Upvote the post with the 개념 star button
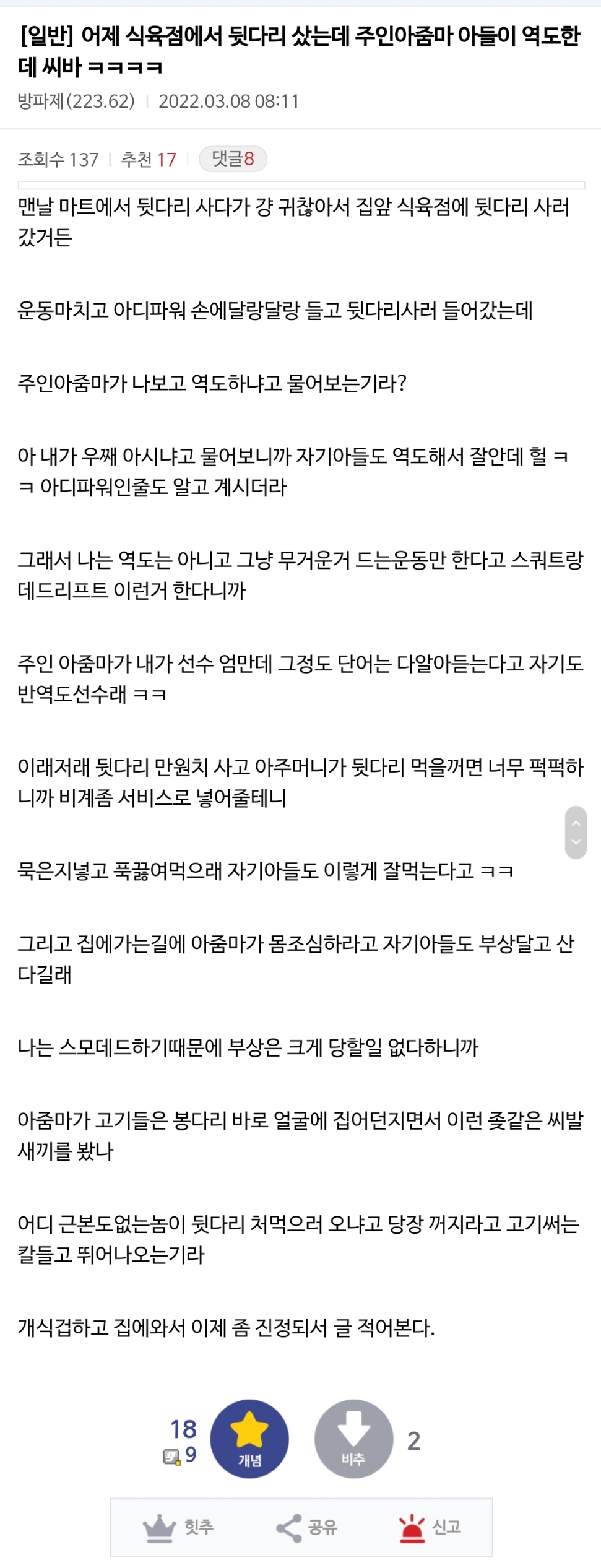Image resolution: width=601 pixels, height=1568 pixels. 249,1439
